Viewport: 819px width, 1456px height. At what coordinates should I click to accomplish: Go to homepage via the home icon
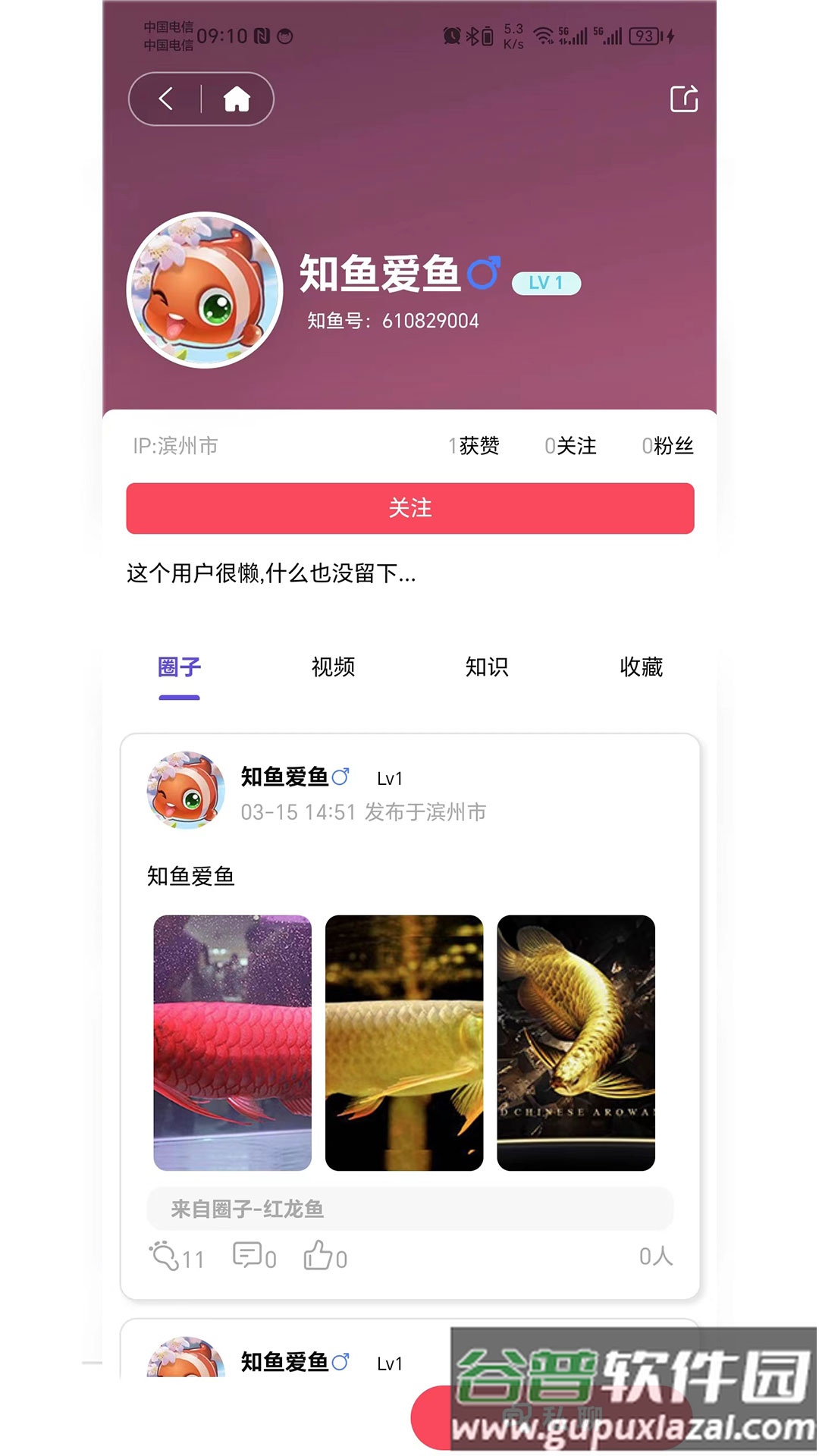click(237, 99)
